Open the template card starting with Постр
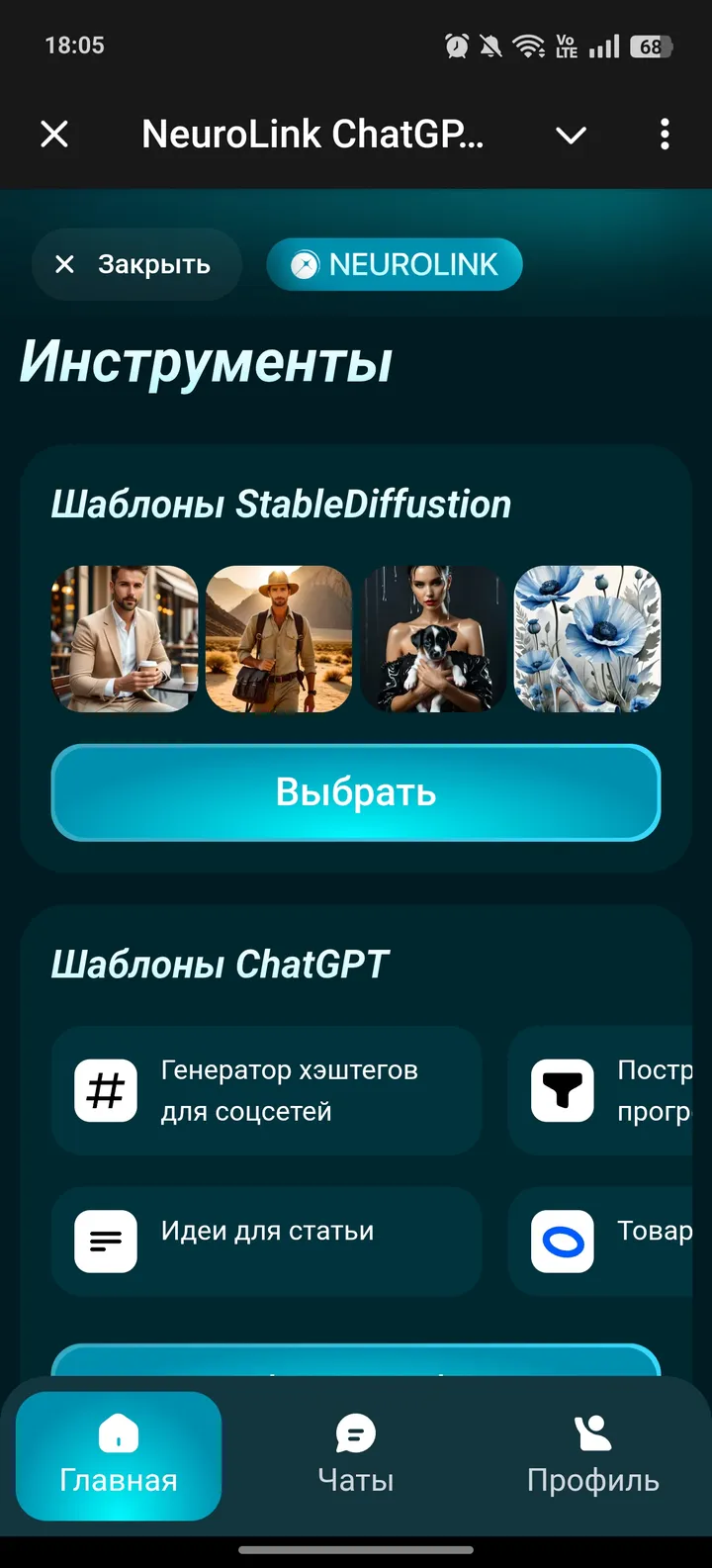 (x=603, y=1090)
